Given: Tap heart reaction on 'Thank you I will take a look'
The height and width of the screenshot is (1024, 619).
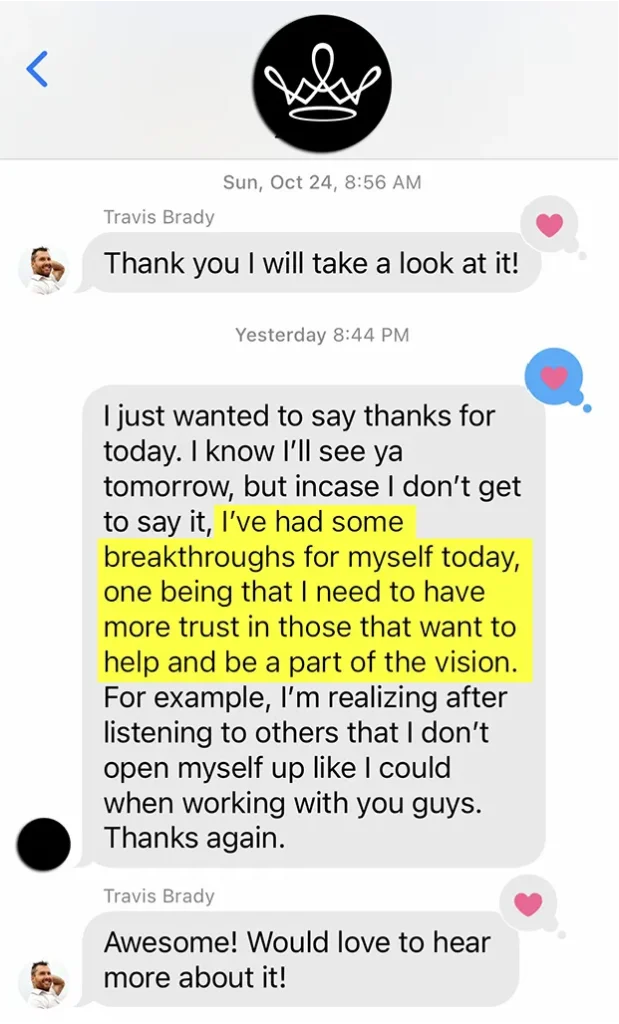Looking at the screenshot, I should (x=549, y=225).
